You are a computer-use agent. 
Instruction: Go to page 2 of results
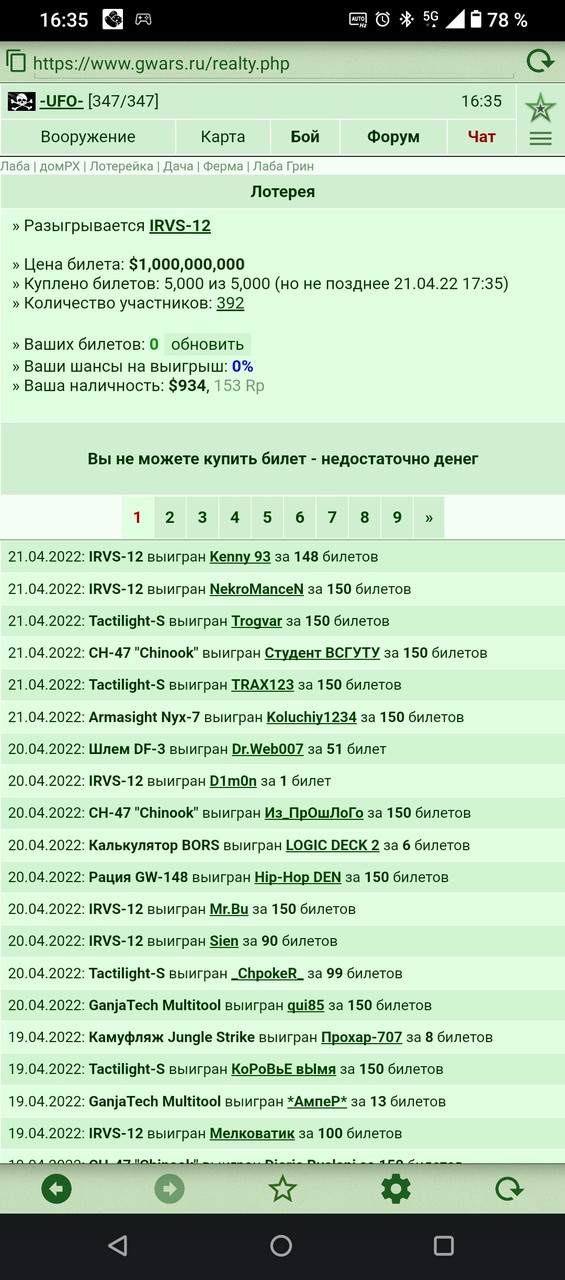click(x=170, y=517)
